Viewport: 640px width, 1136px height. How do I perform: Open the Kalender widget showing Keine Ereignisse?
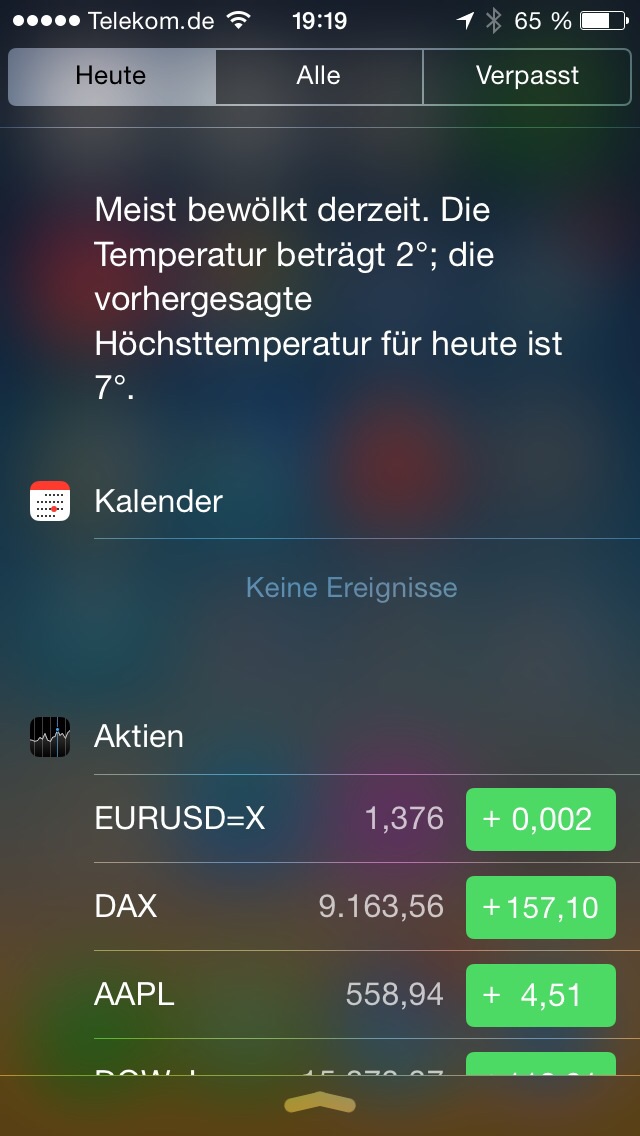(351, 587)
